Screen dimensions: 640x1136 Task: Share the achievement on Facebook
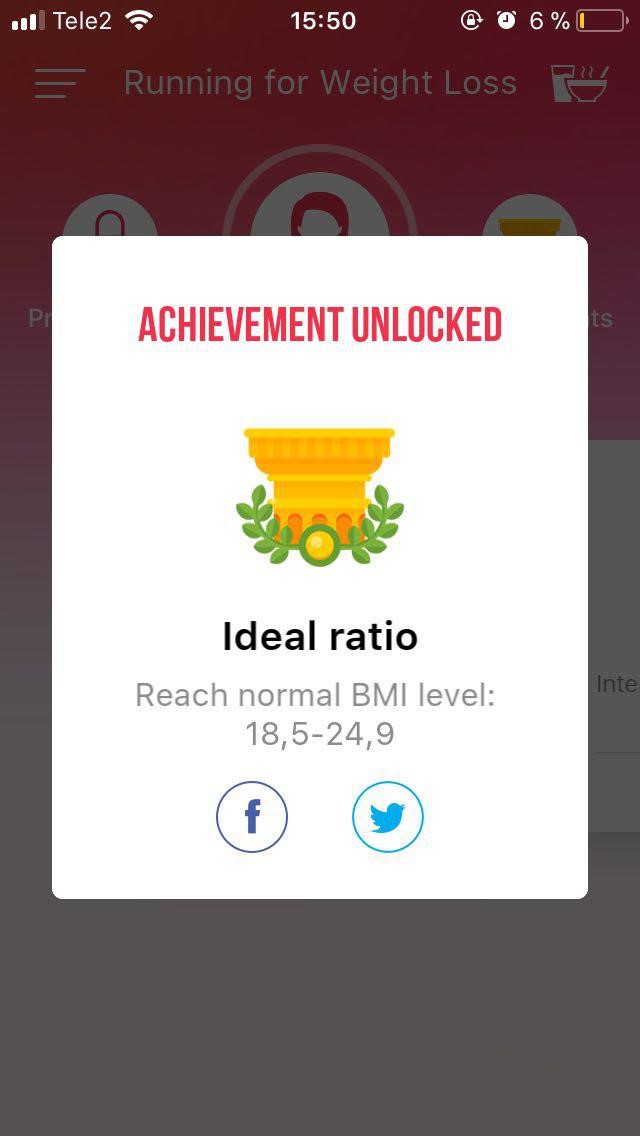(252, 817)
